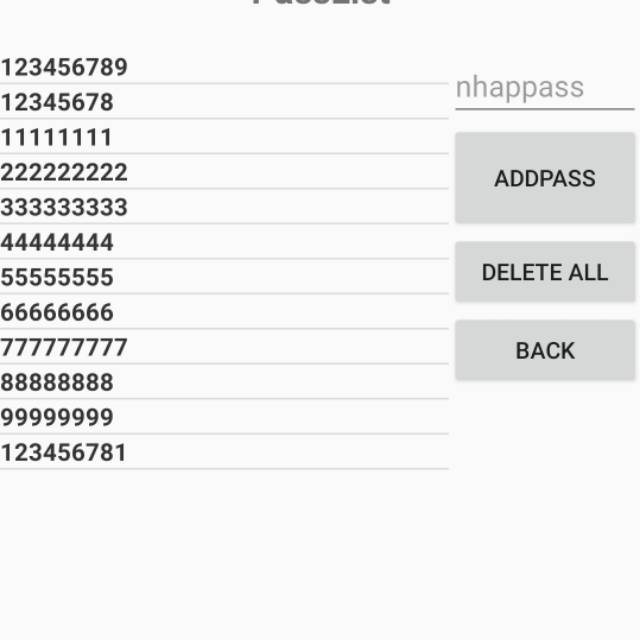This screenshot has height=640, width=640.
Task: Select the 12345678 list entry
Action: point(57,102)
